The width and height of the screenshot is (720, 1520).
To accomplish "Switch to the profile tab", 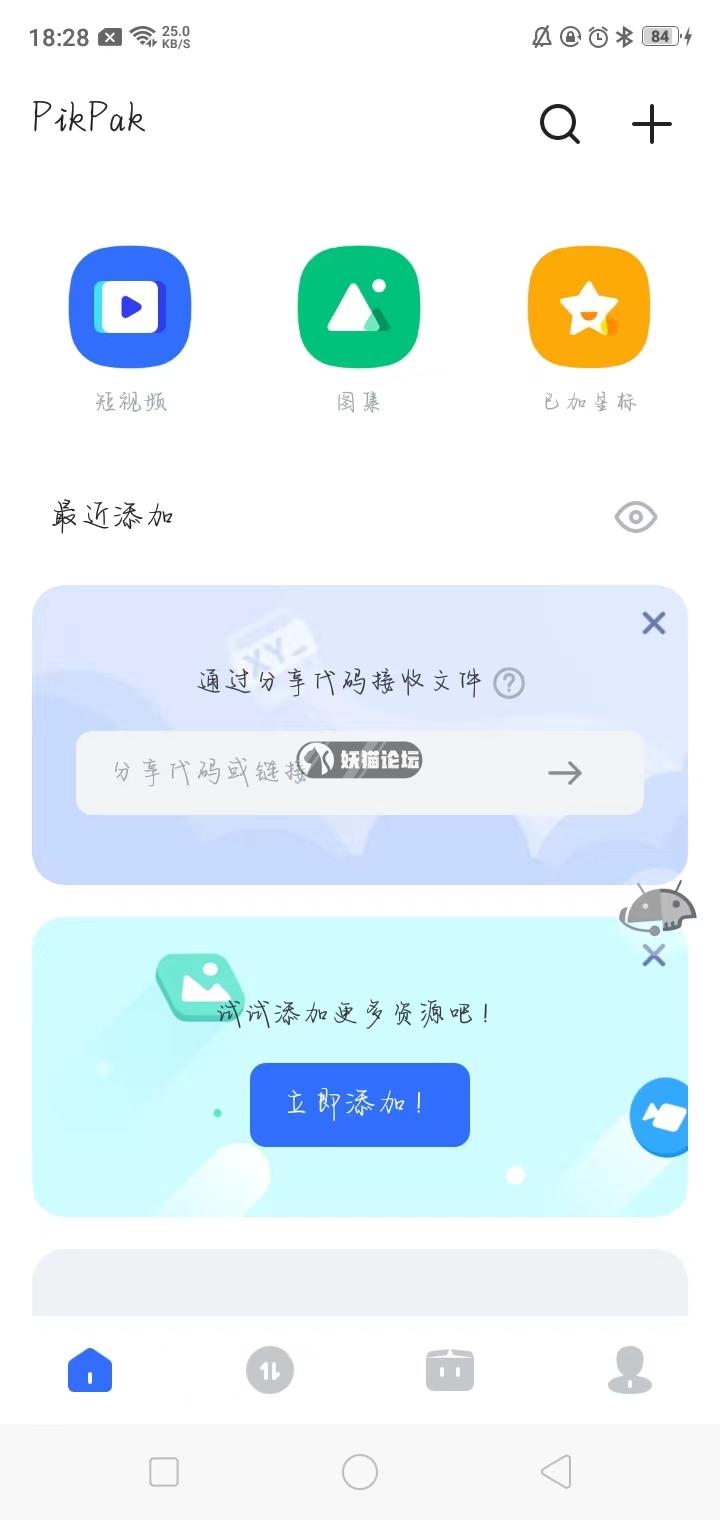I will coord(630,1369).
